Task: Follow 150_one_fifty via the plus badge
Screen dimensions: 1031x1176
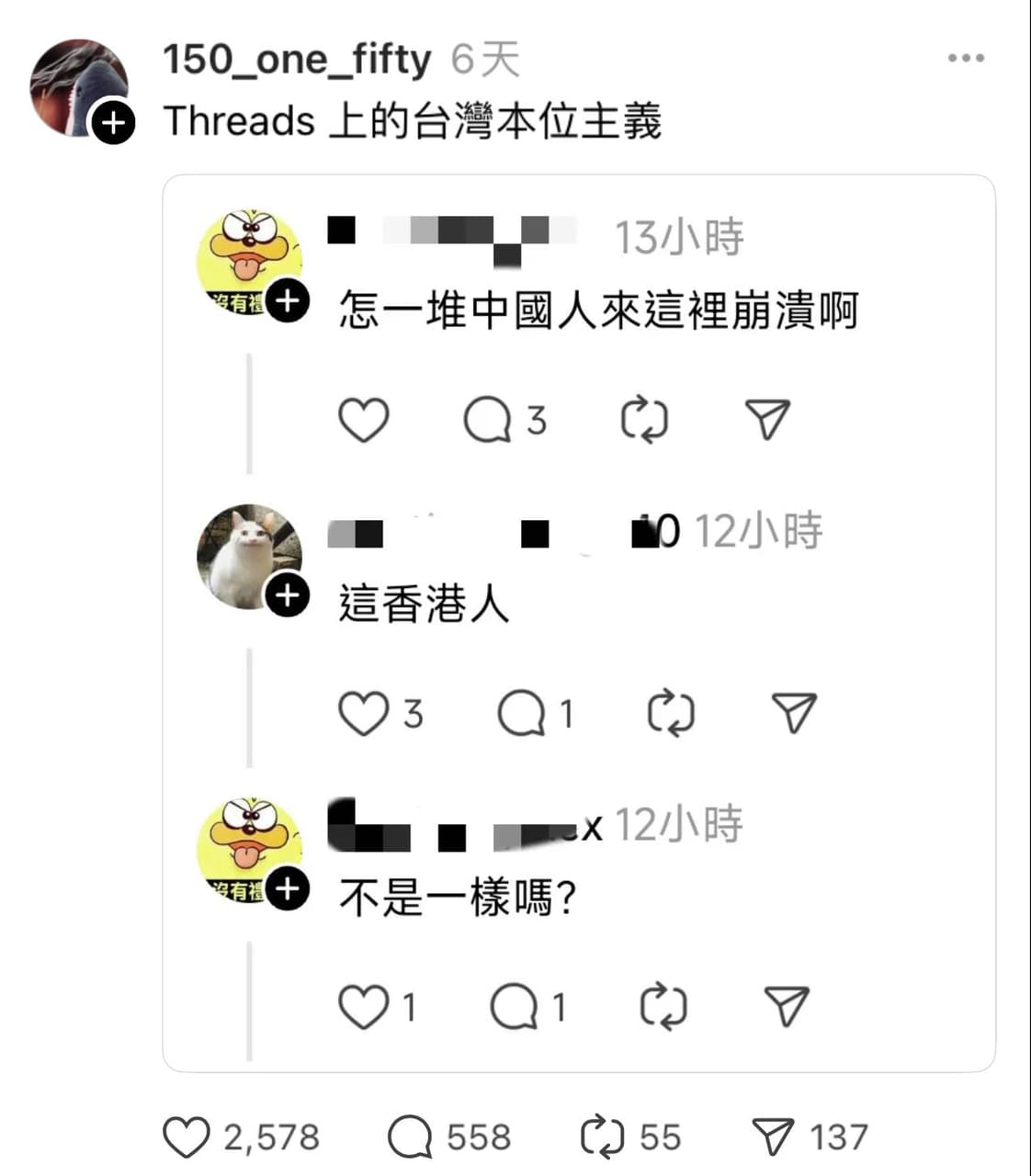Action: 114,122
